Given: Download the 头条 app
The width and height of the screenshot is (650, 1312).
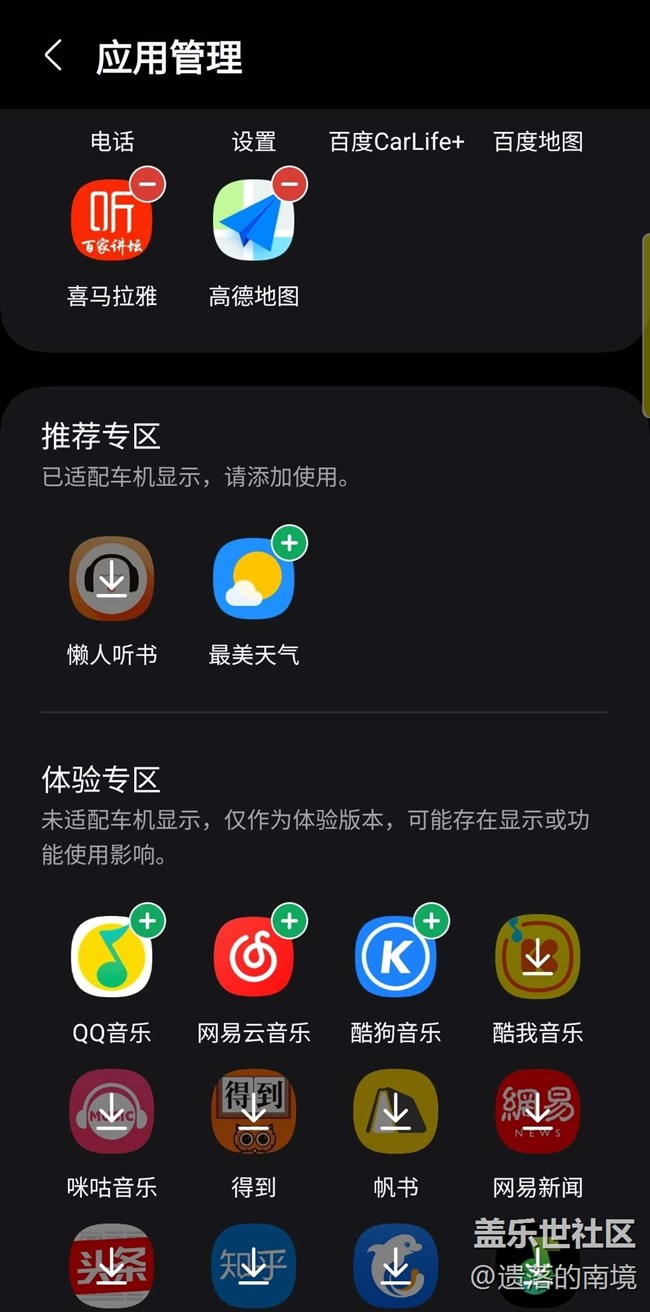Looking at the screenshot, I should tap(112, 1266).
